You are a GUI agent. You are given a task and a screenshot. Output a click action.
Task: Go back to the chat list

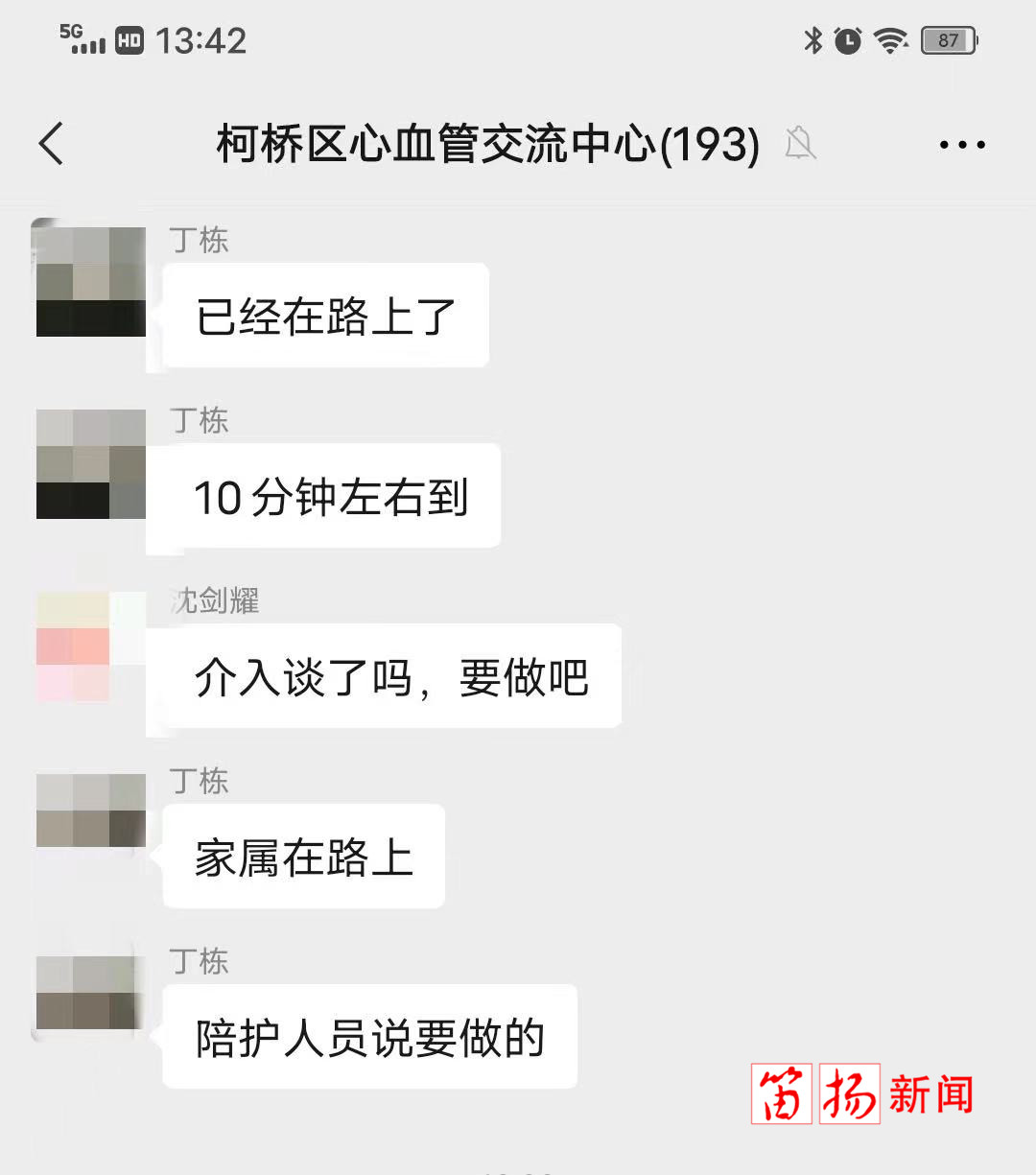point(52,145)
